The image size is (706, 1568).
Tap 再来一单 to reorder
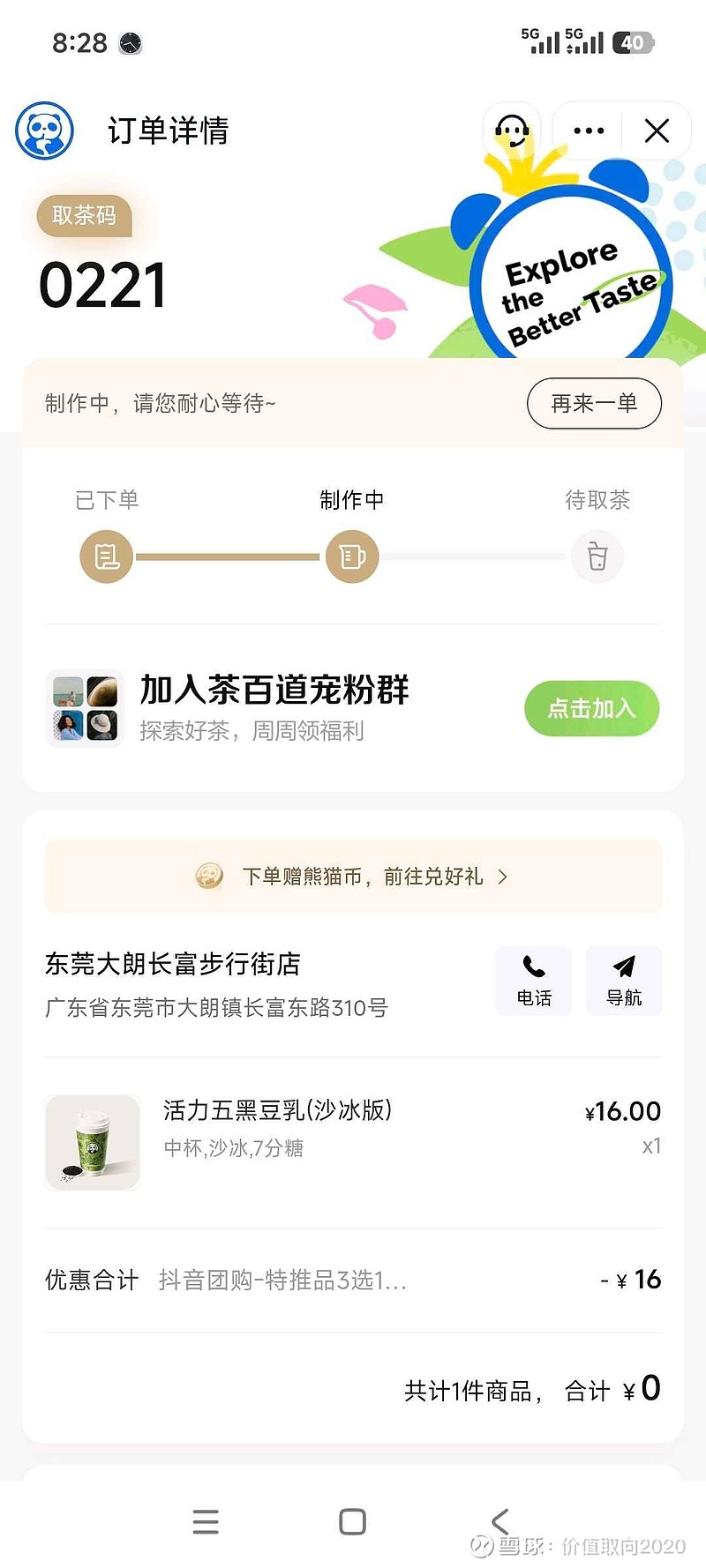[593, 403]
